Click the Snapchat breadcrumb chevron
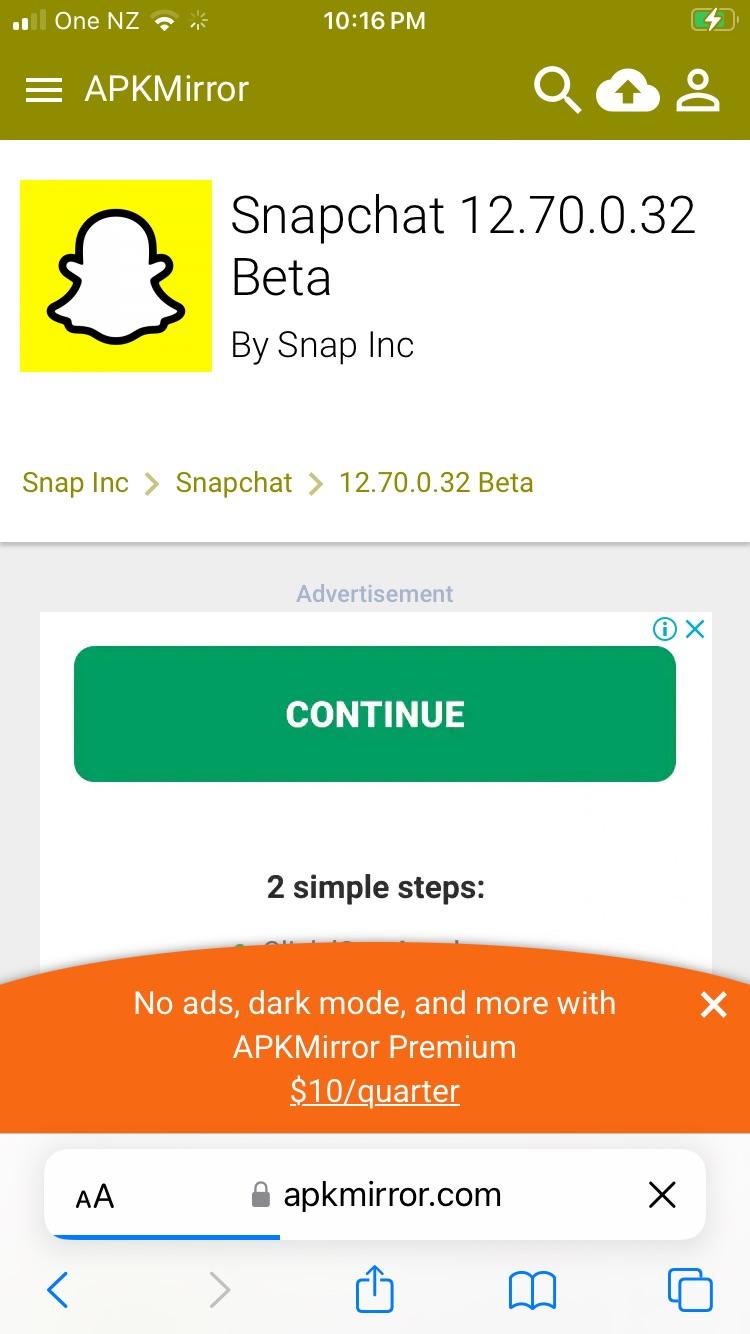The height and width of the screenshot is (1334, 750). click(x=314, y=483)
